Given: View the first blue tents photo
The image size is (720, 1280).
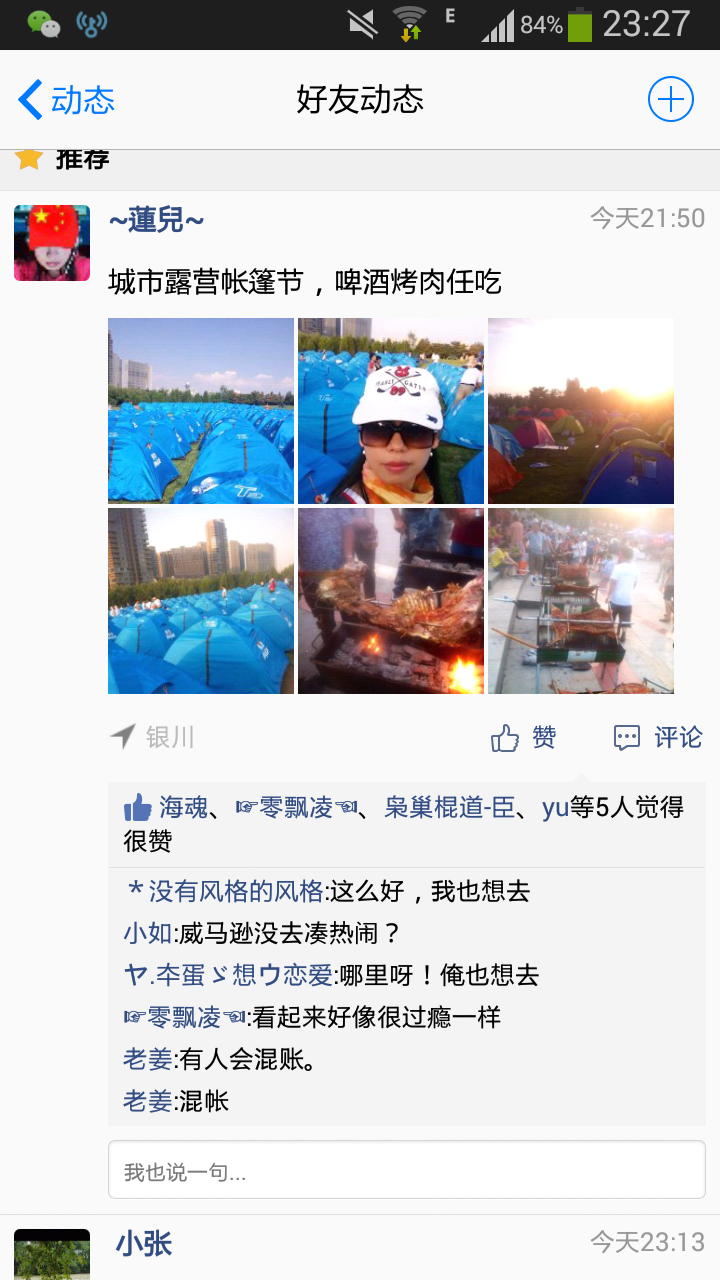Looking at the screenshot, I should tap(201, 411).
